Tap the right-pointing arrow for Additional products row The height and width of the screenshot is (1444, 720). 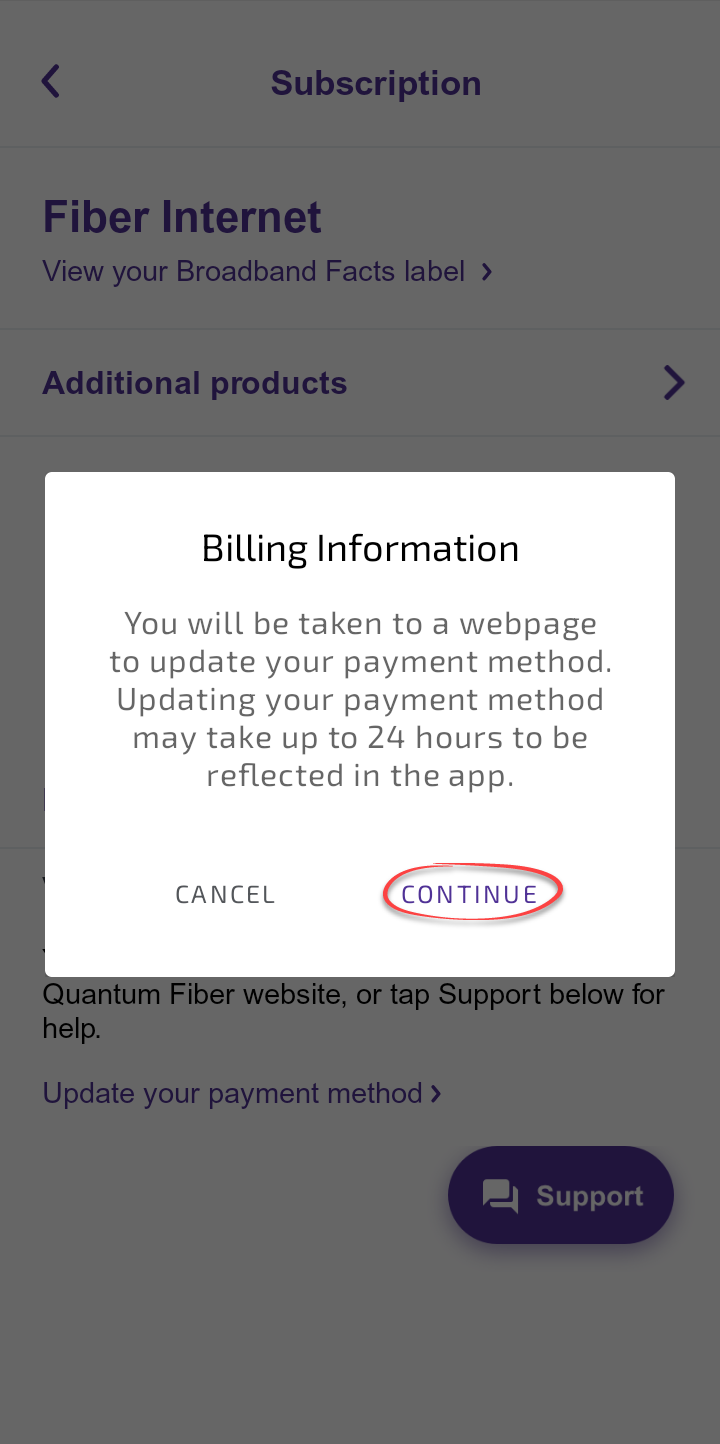point(673,382)
